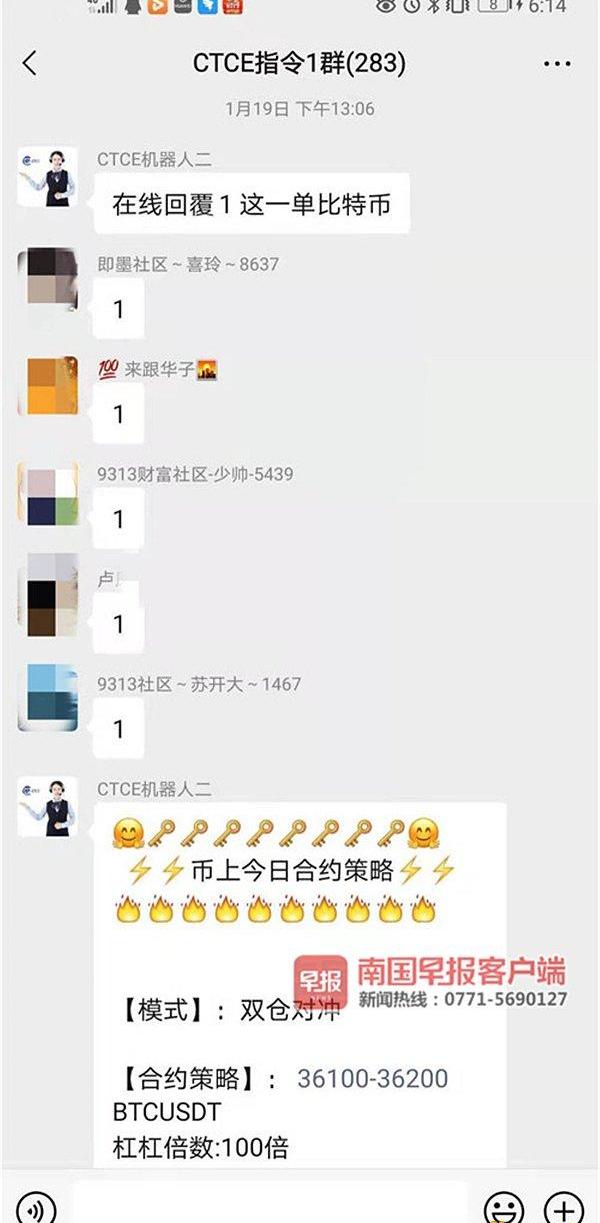This screenshot has height=1223, width=600.
Task: Focus the message text field
Action: click(270, 1206)
